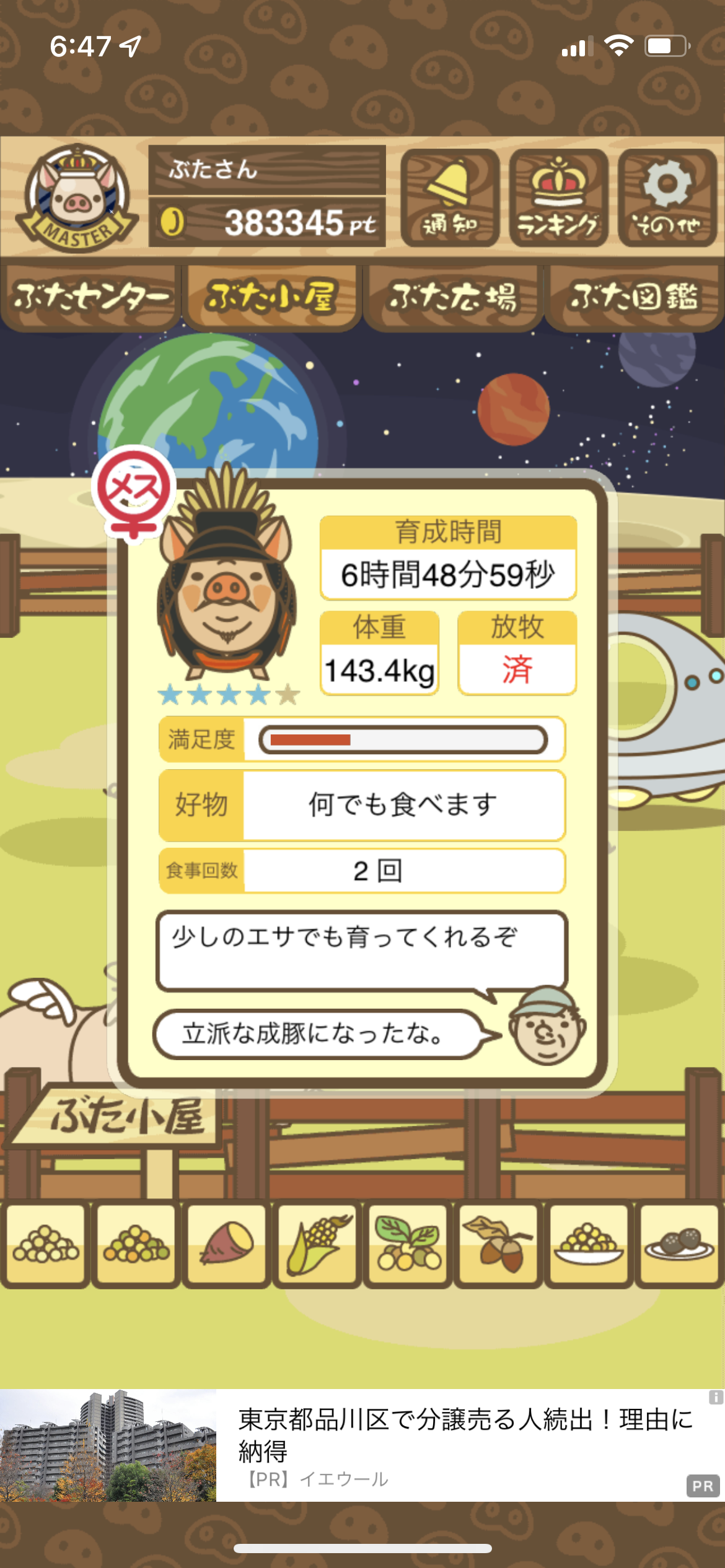This screenshot has height=1568, width=725.
Task: Pick the leafy greens and beans feed
Action: click(x=408, y=1243)
